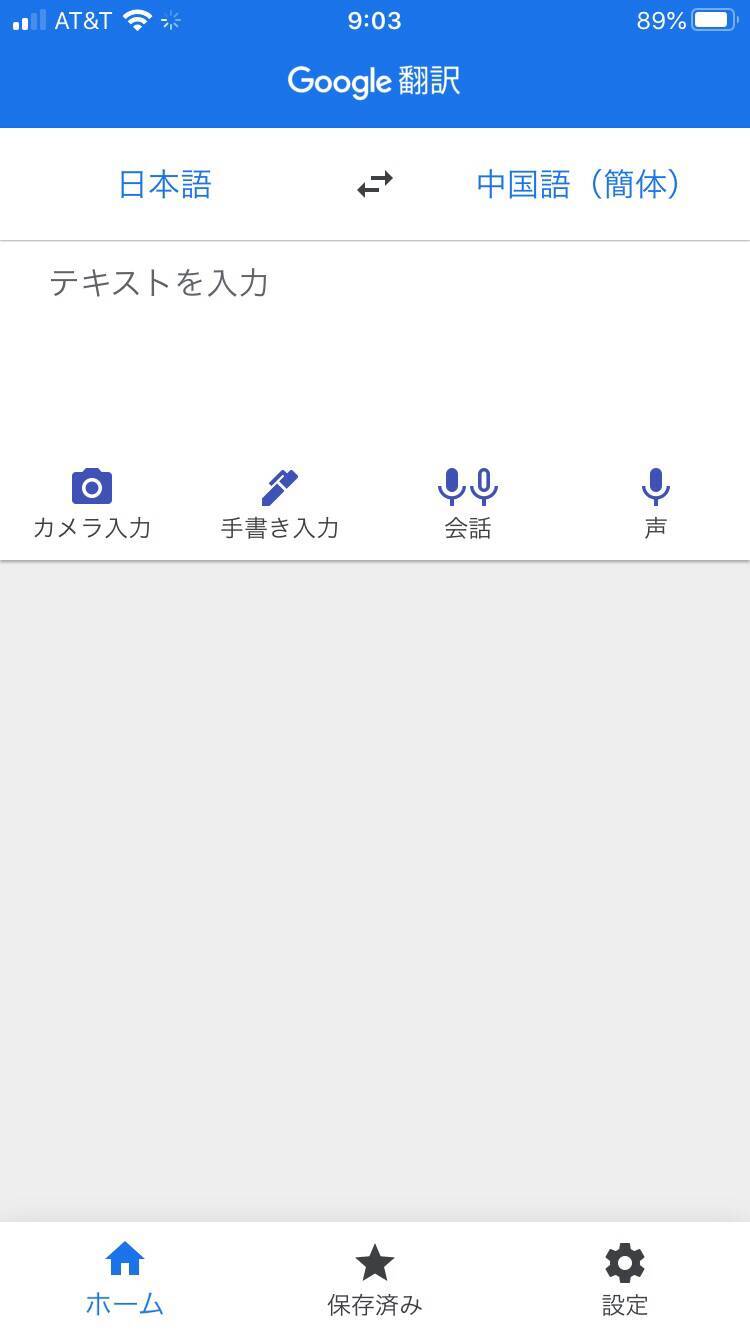Start 声 voice input

coord(655,504)
